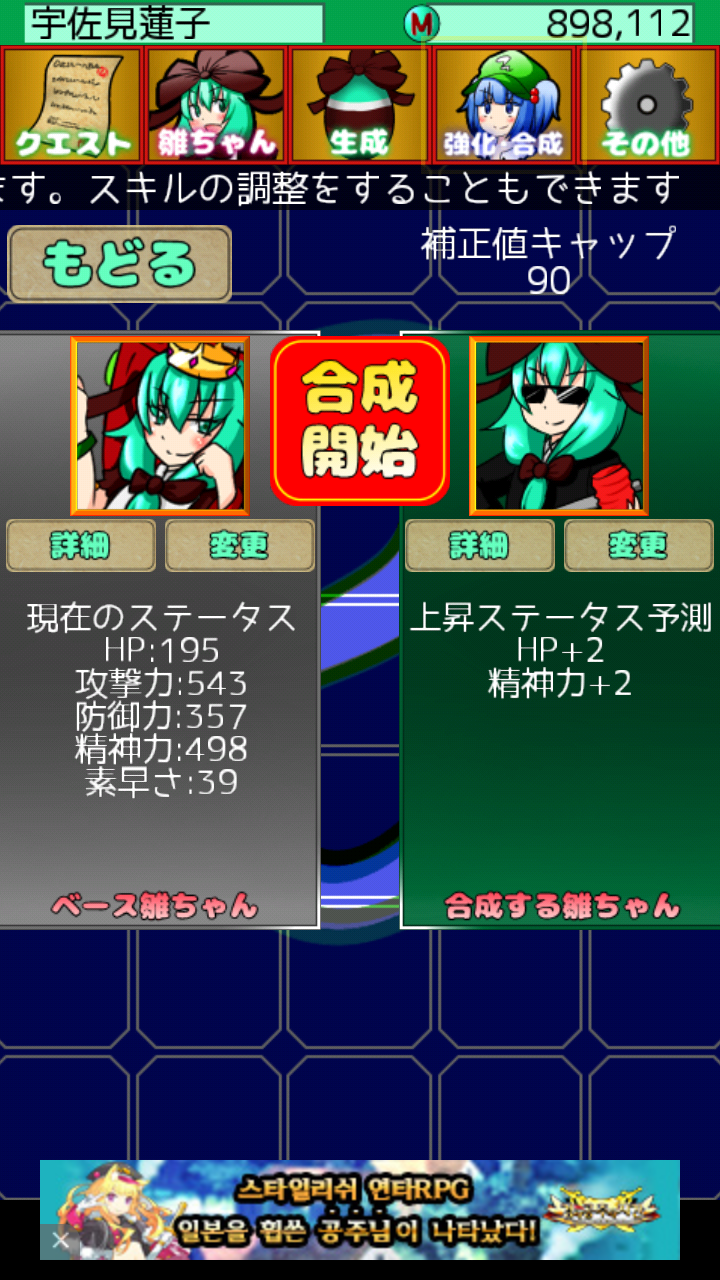This screenshot has width=720, height=1280.
Task: Select the crowned base character portrait
Action: coord(160,425)
